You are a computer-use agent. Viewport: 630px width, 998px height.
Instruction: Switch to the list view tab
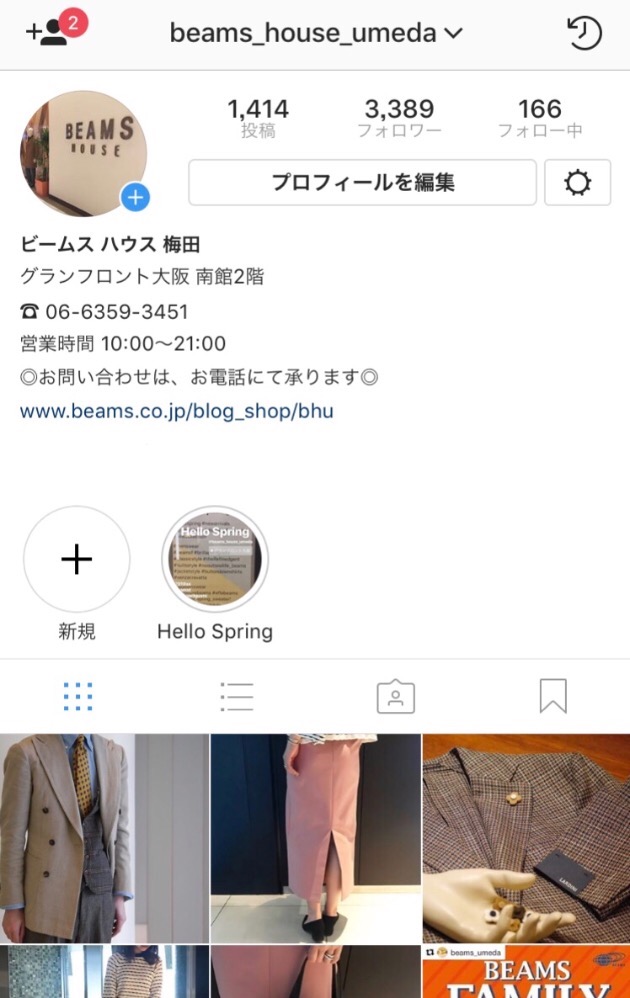(237, 696)
